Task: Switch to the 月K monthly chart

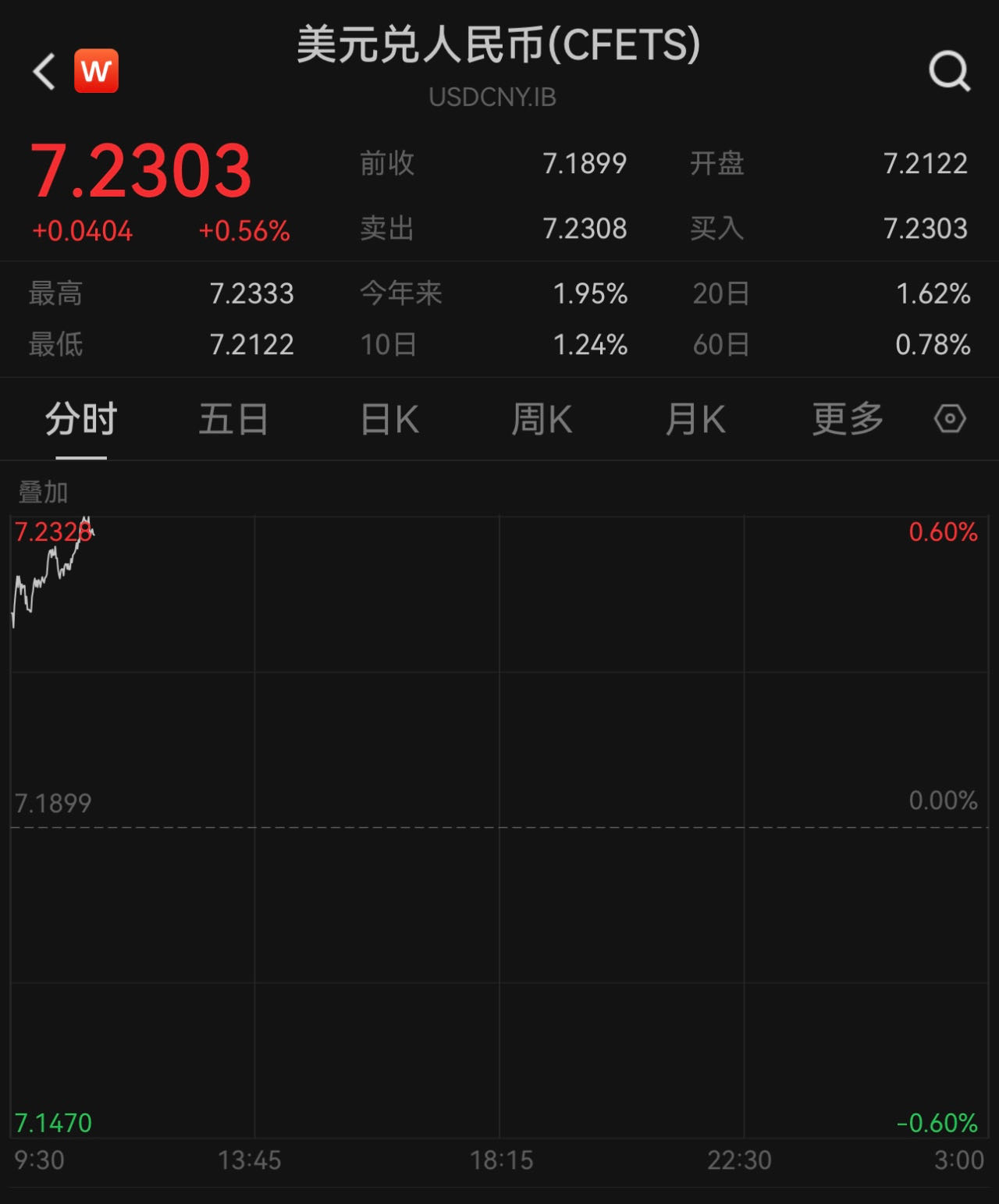Action: tap(695, 419)
